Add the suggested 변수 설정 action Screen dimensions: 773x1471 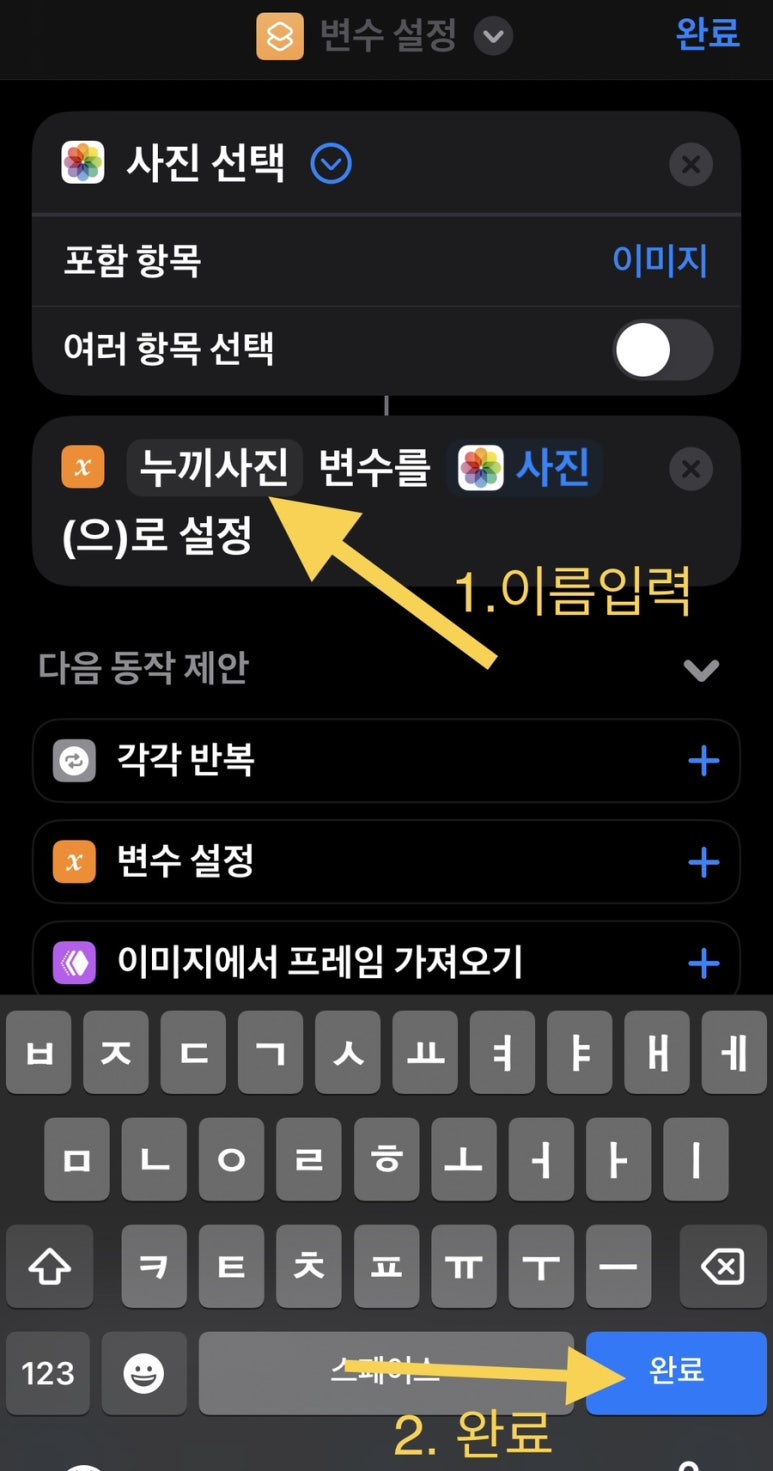coord(704,862)
